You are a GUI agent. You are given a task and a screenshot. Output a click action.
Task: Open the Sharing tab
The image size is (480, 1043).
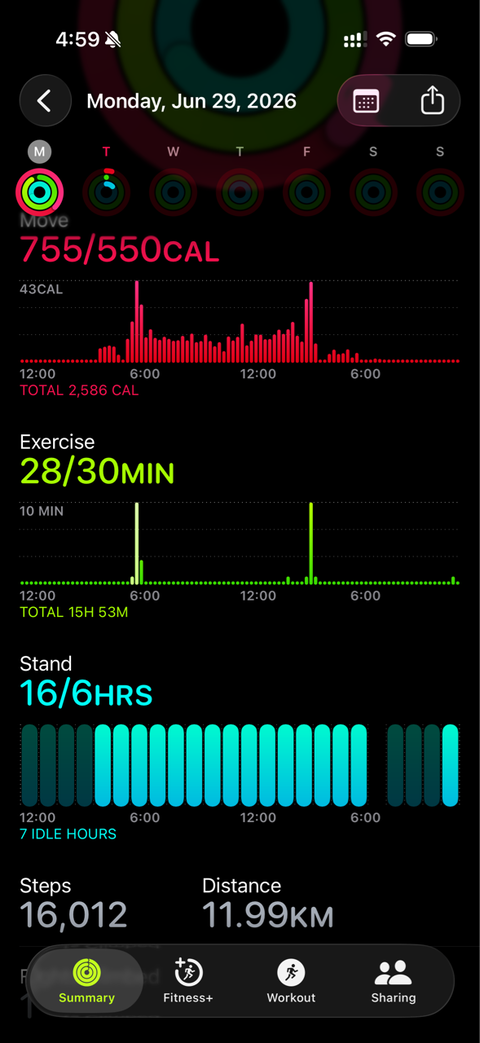[394, 981]
